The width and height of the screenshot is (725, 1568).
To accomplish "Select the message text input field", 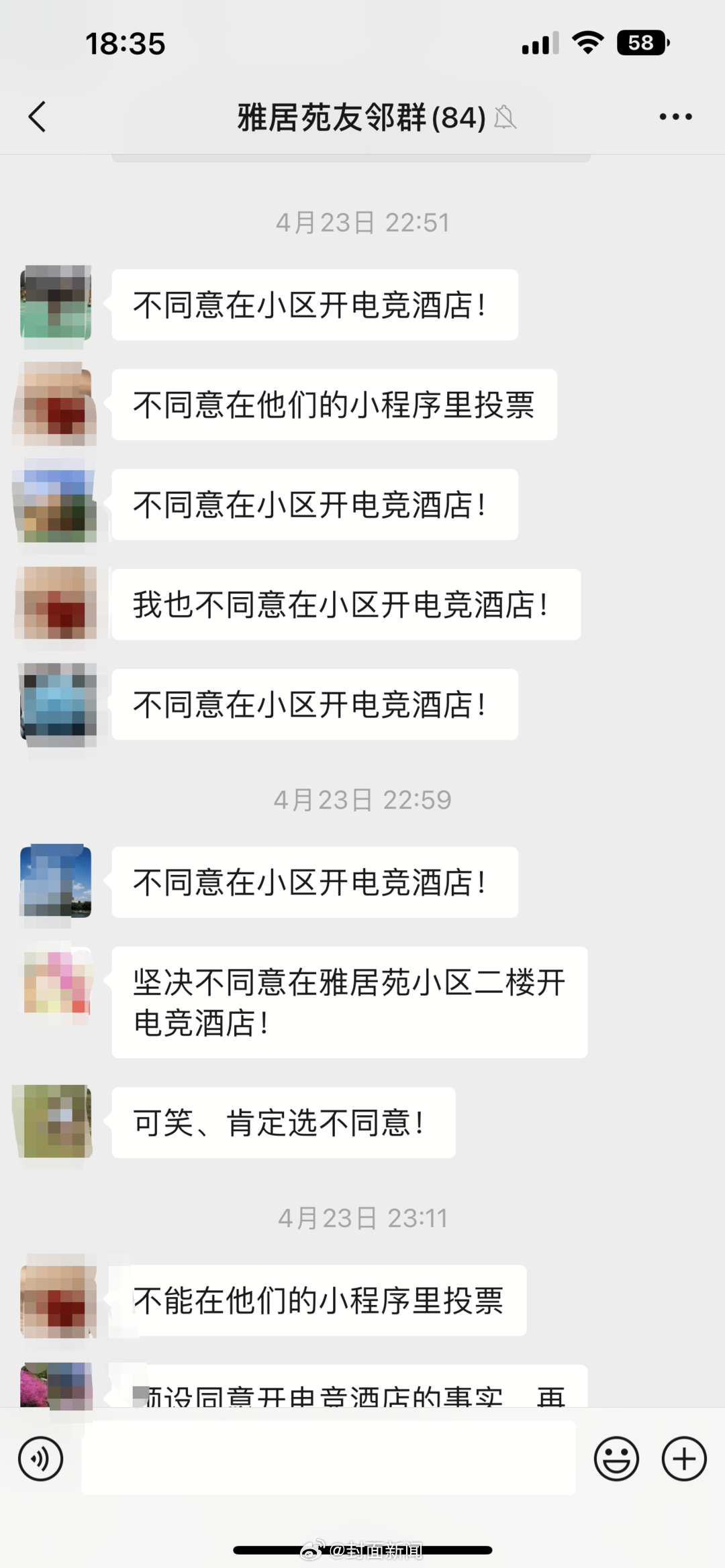I will coord(329,1457).
